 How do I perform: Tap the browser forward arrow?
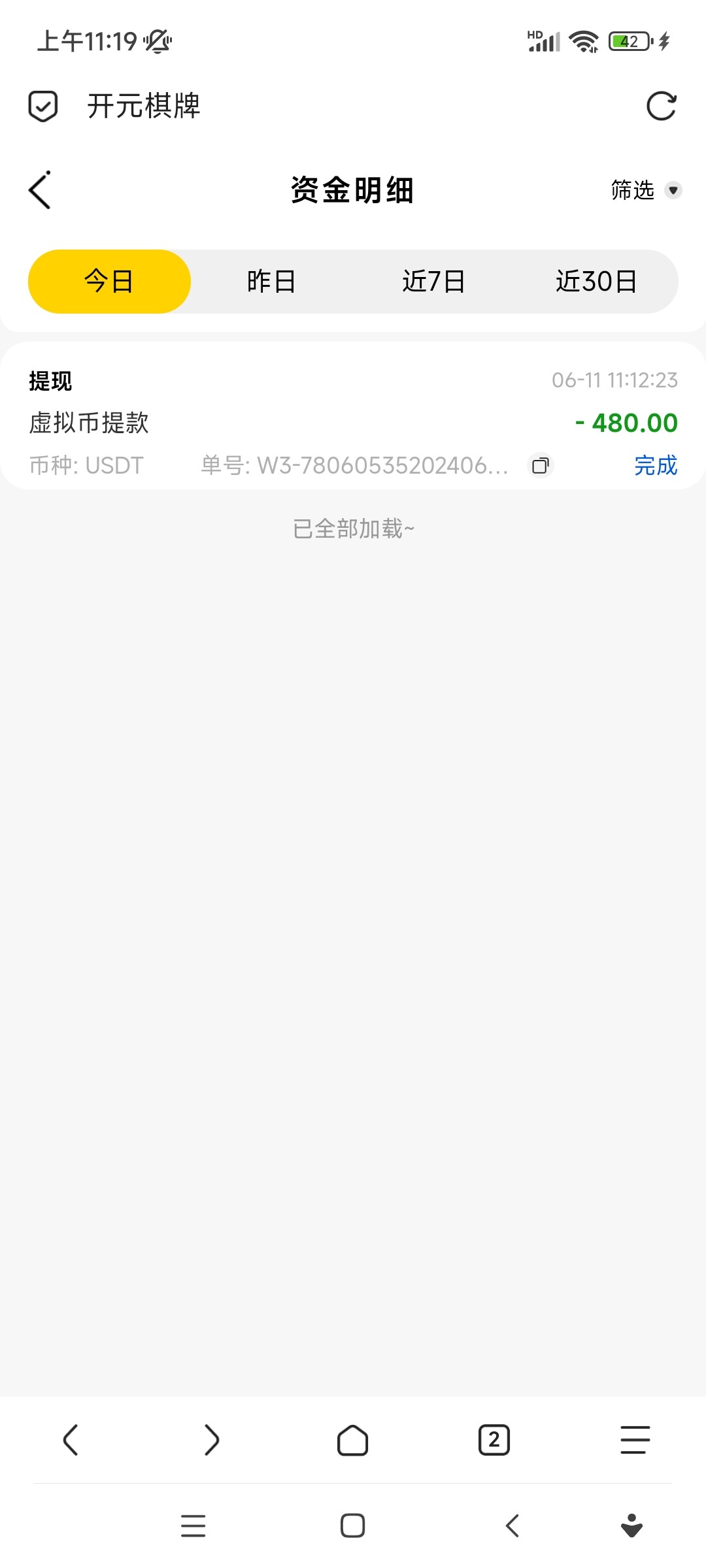[211, 1440]
